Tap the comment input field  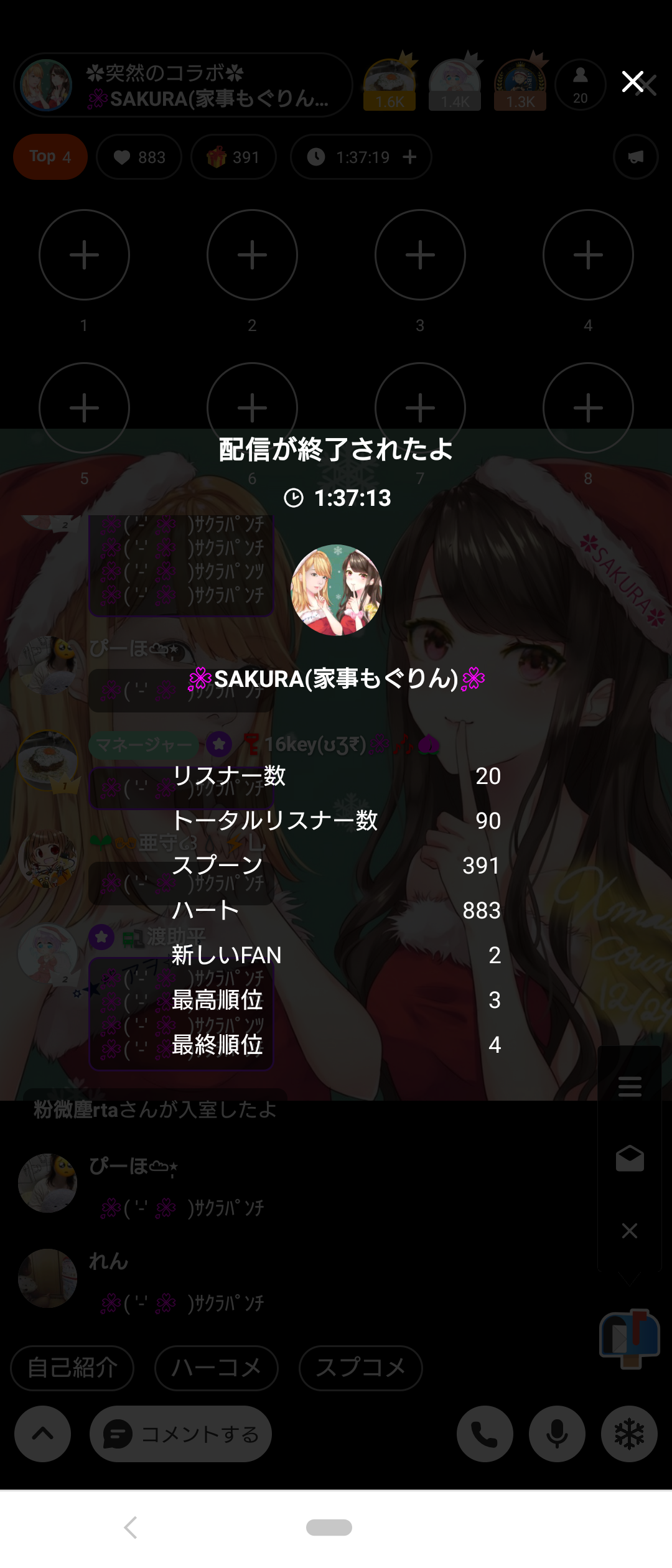tap(180, 1434)
